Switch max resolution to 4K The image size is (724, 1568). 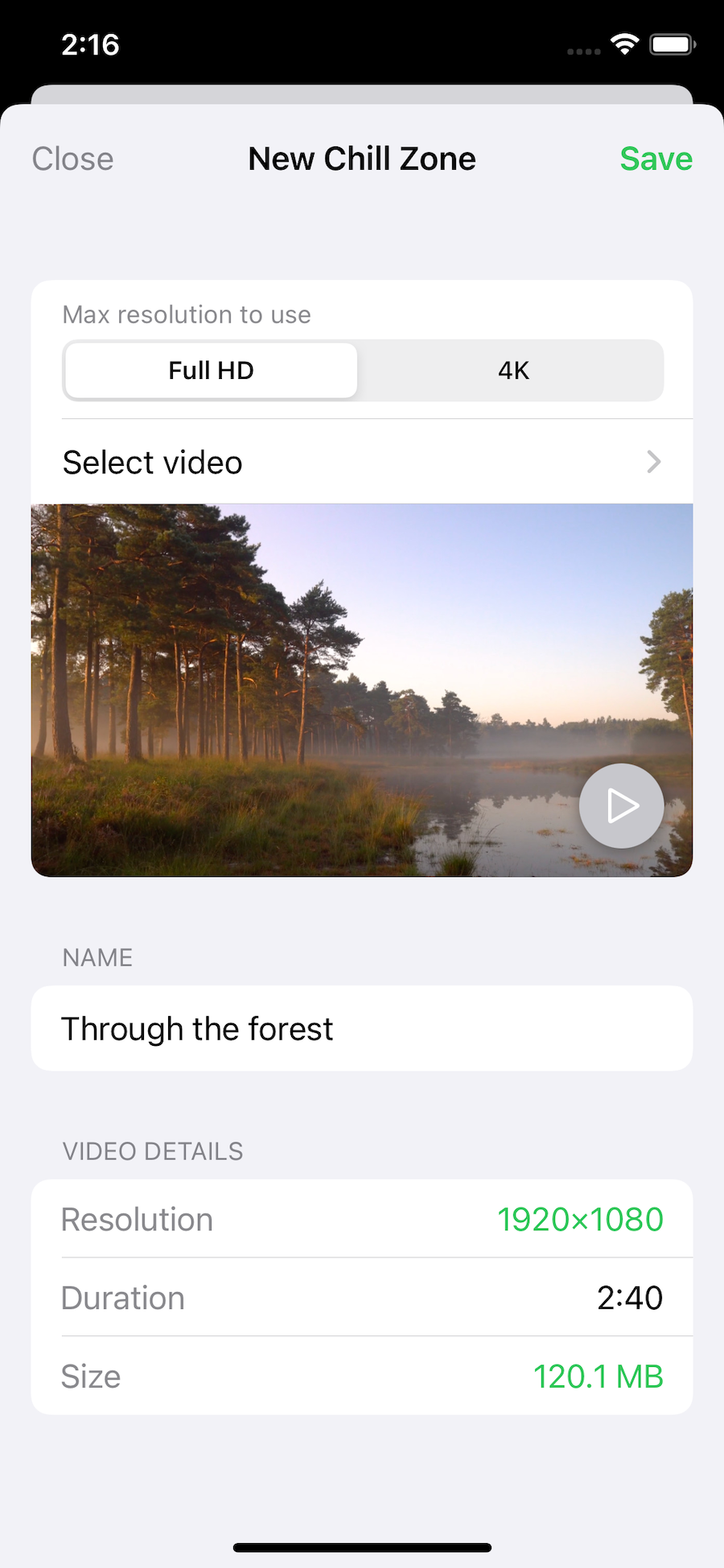pos(513,371)
